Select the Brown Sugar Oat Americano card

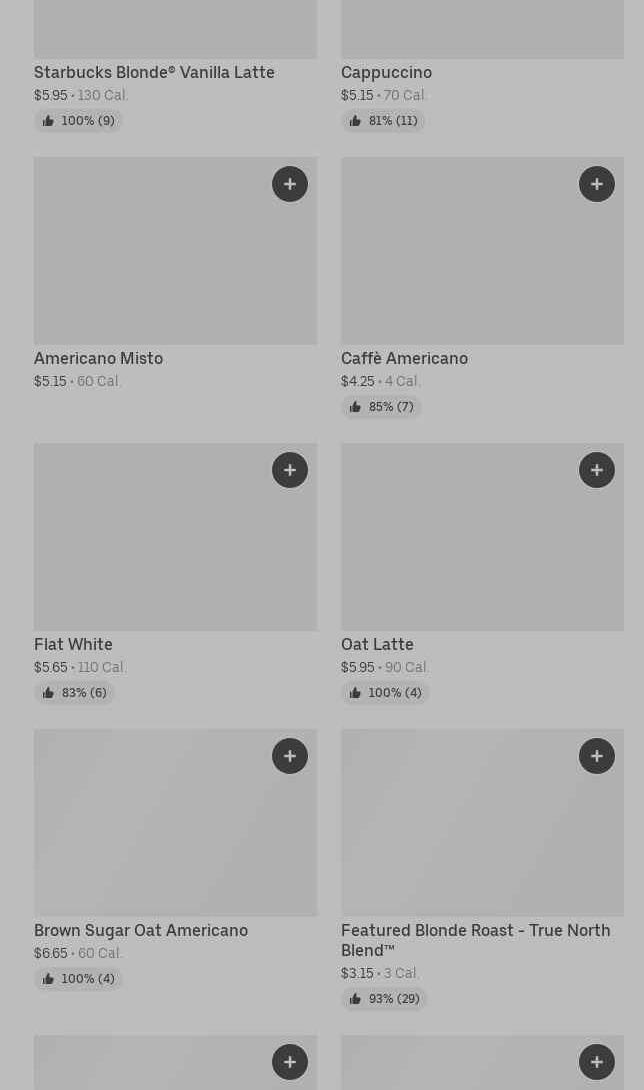click(x=175, y=859)
